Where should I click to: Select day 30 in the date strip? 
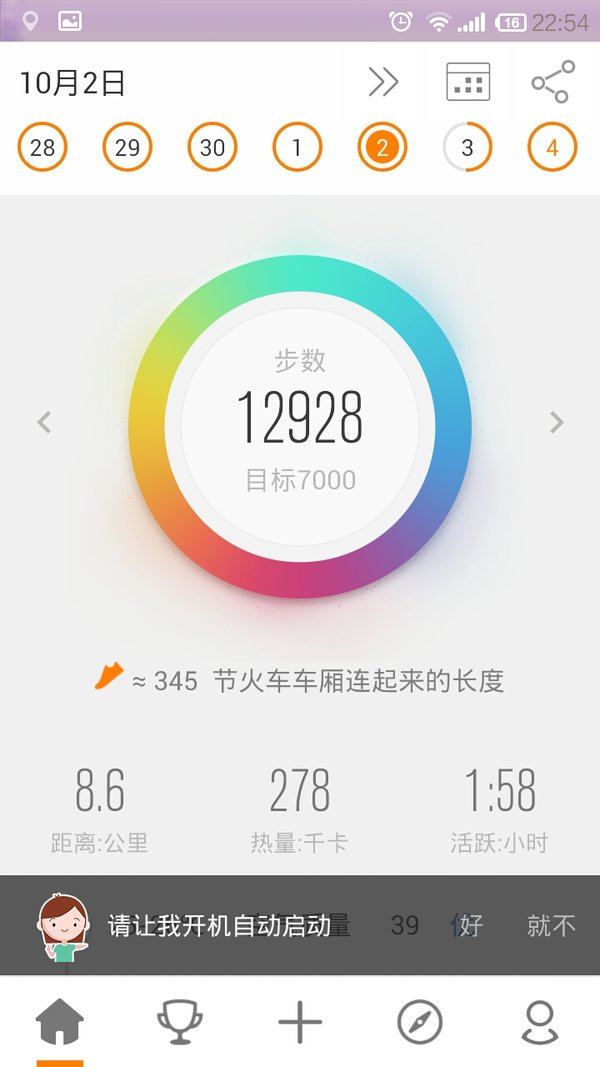[x=212, y=146]
